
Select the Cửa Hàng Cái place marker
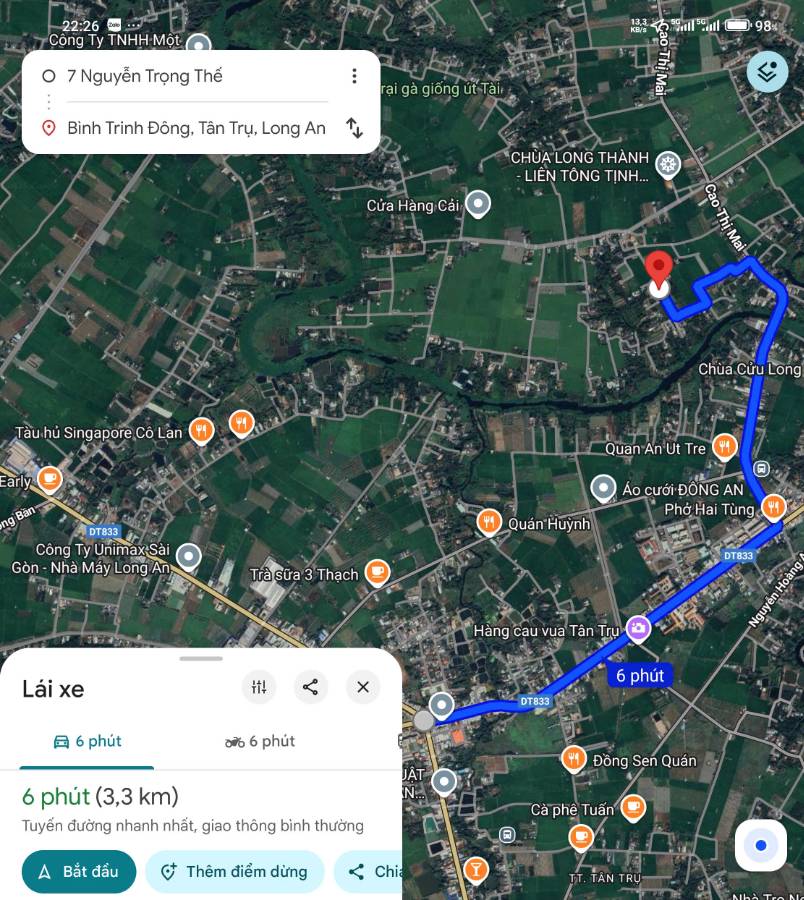(479, 204)
